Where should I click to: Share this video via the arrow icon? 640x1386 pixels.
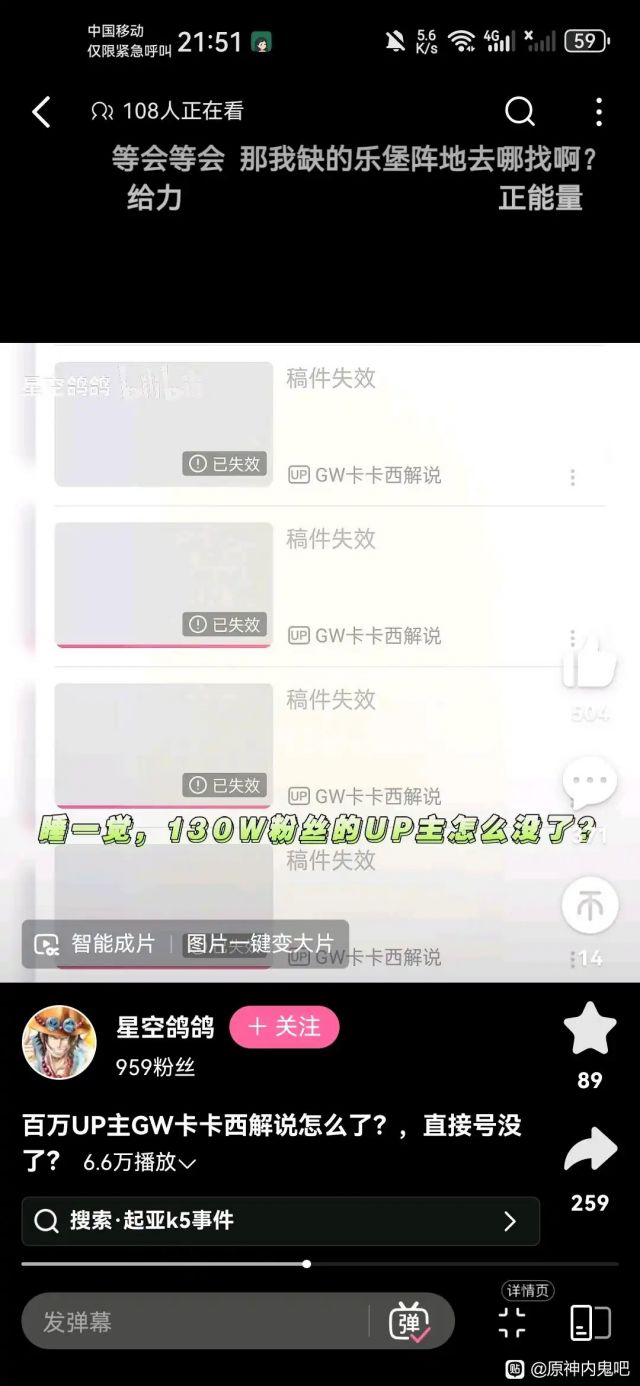coord(590,1152)
